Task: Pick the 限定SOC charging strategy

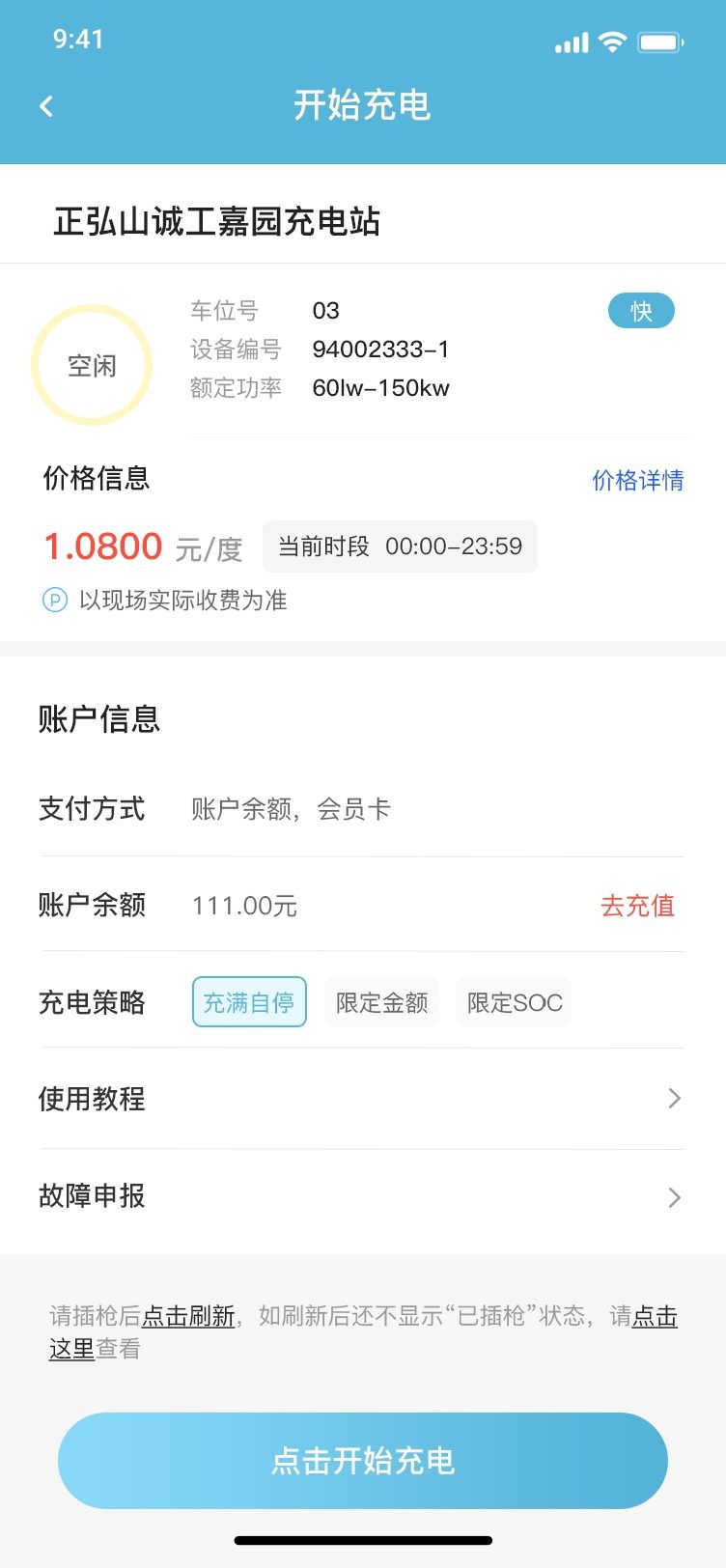Action: click(514, 1002)
